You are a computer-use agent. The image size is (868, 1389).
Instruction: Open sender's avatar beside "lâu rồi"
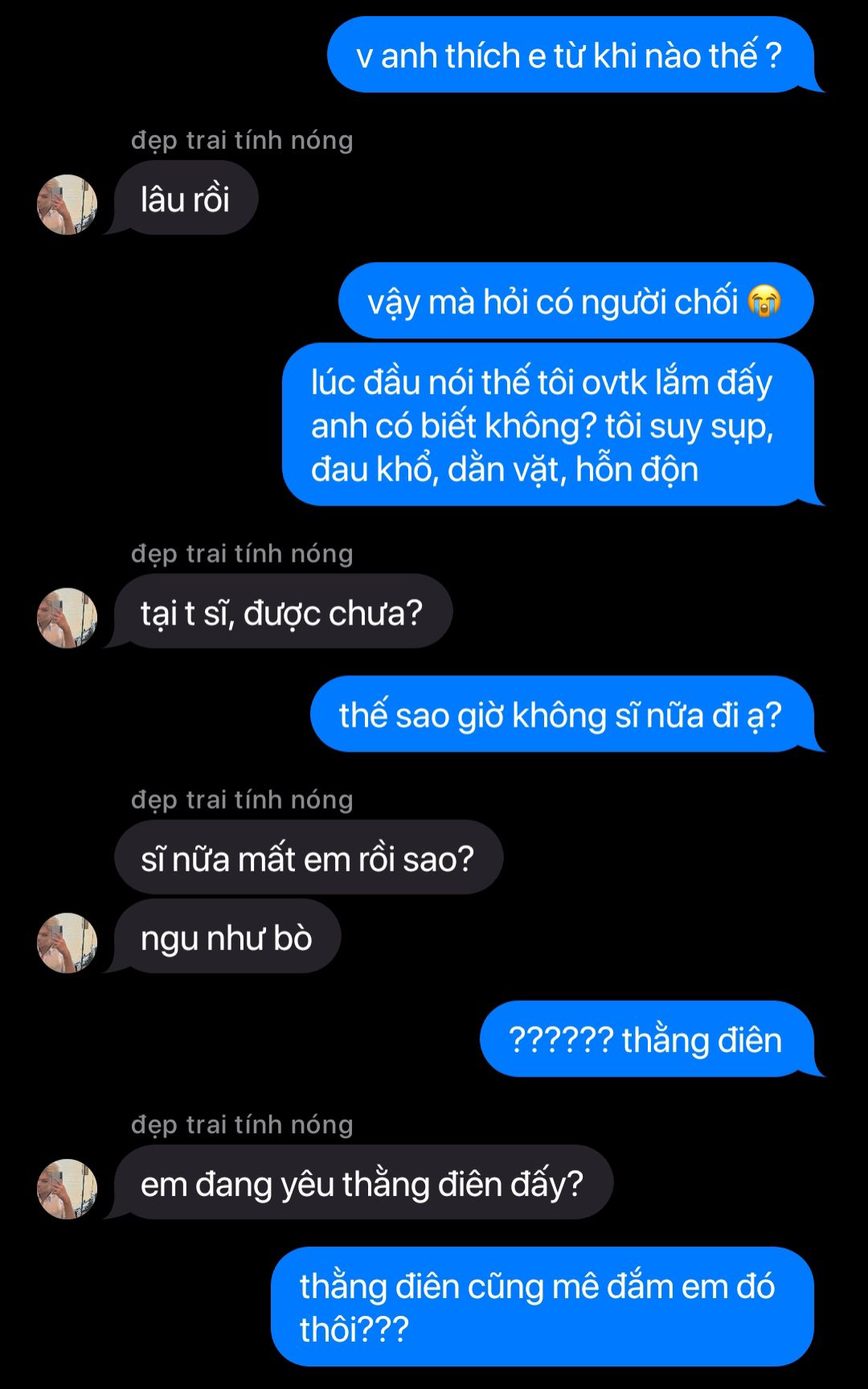click(x=68, y=205)
